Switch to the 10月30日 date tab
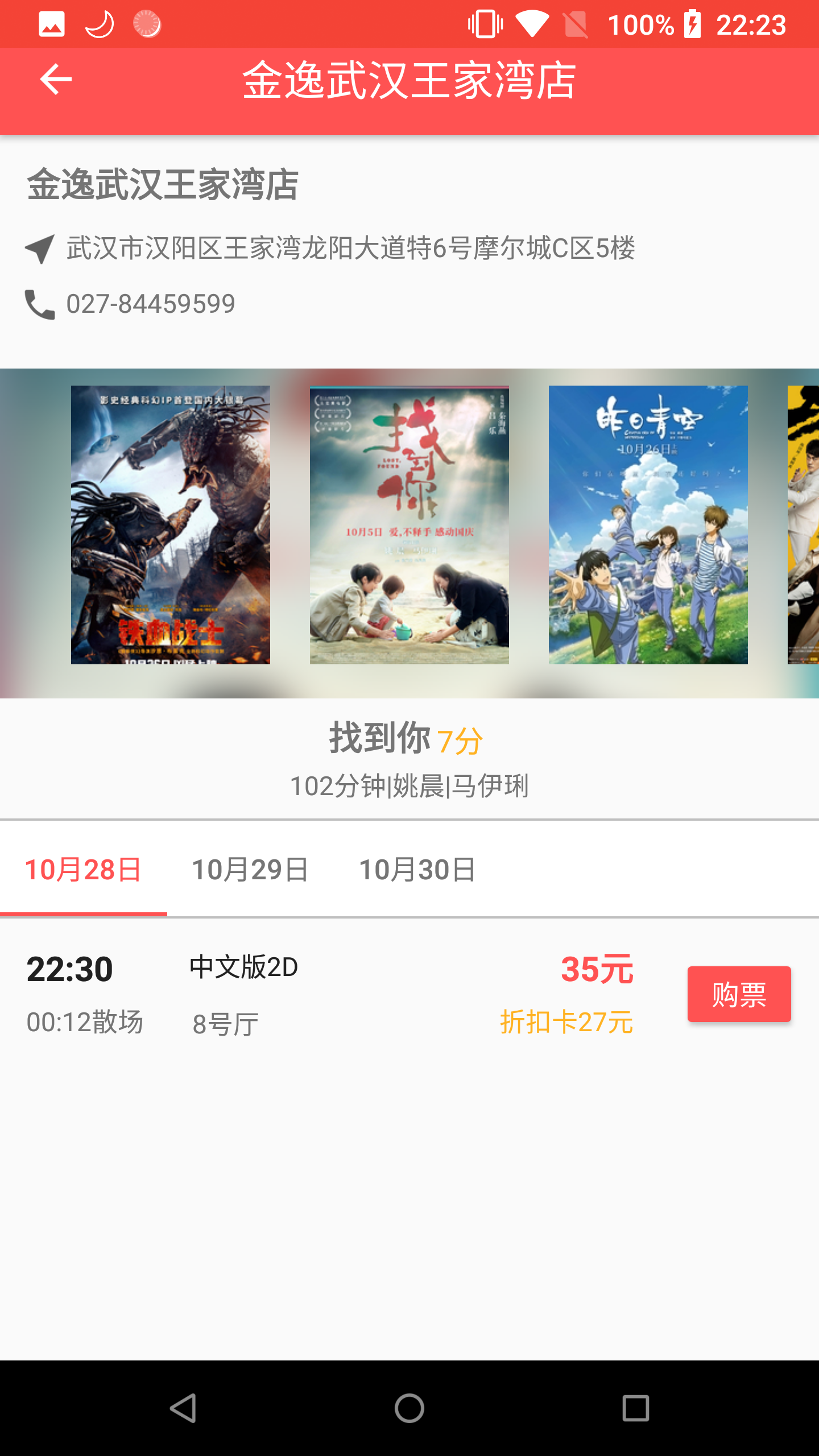This screenshot has width=819, height=1456. (417, 870)
